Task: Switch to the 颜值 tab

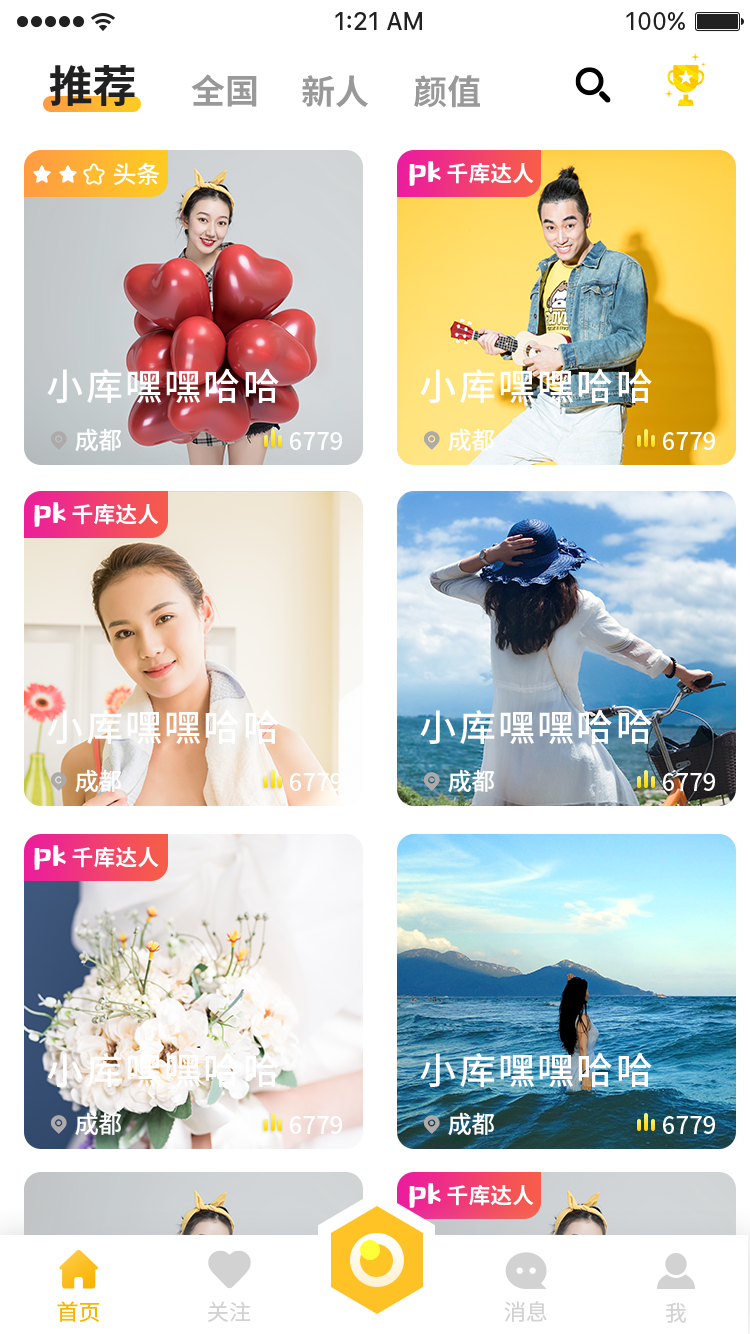Action: (x=447, y=91)
